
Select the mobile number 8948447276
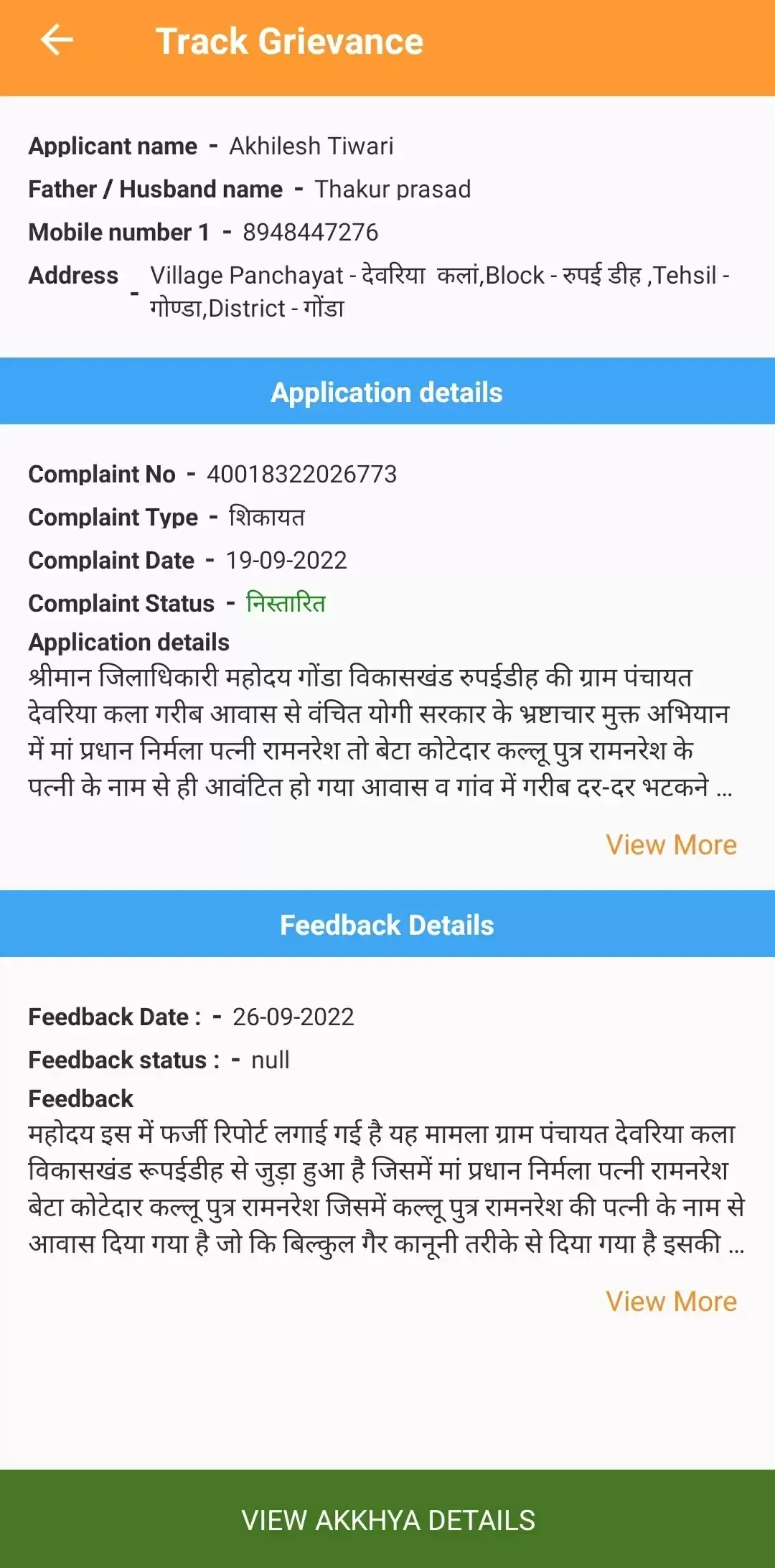click(310, 231)
